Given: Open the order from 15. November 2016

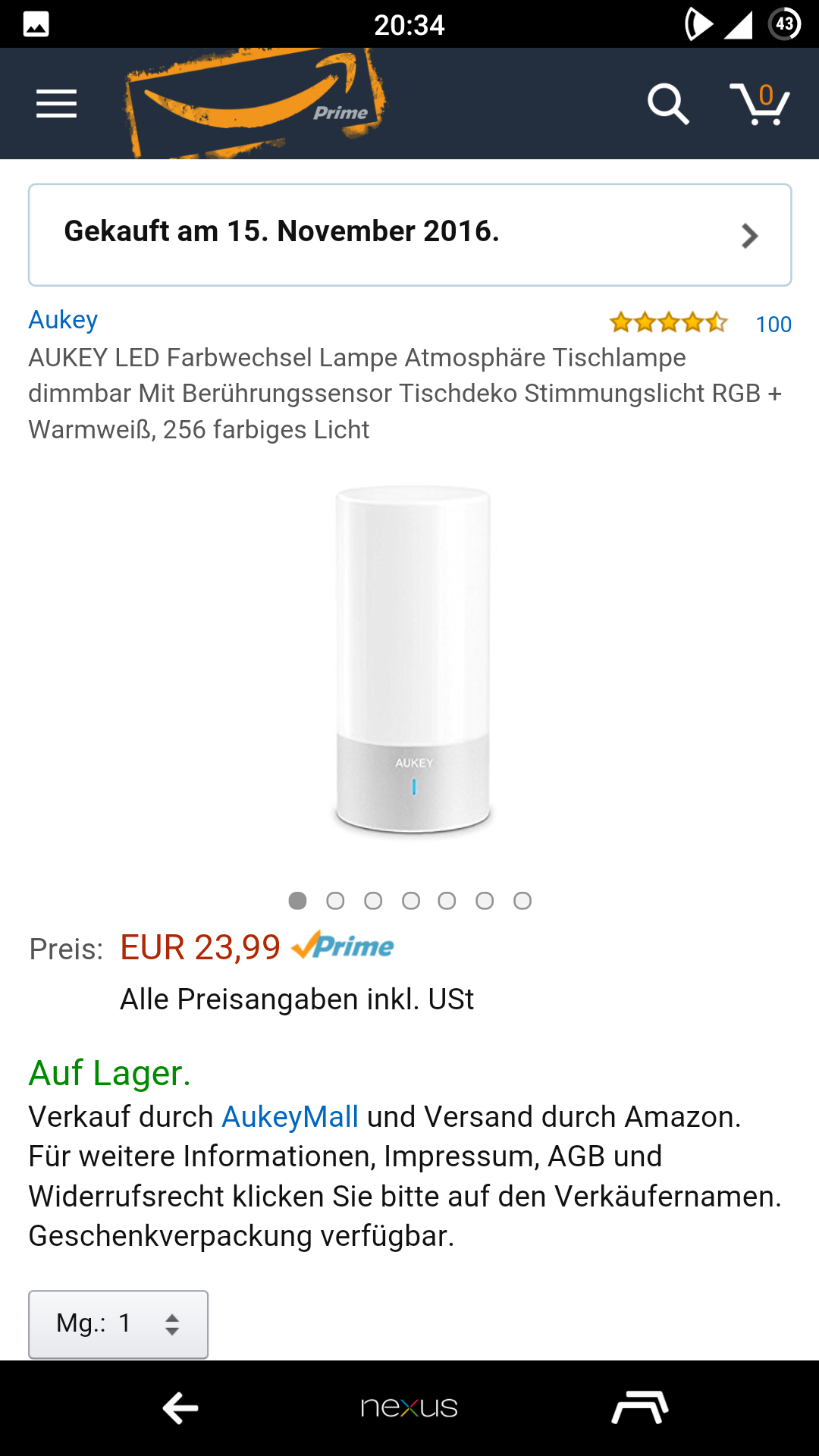Looking at the screenshot, I should point(409,234).
